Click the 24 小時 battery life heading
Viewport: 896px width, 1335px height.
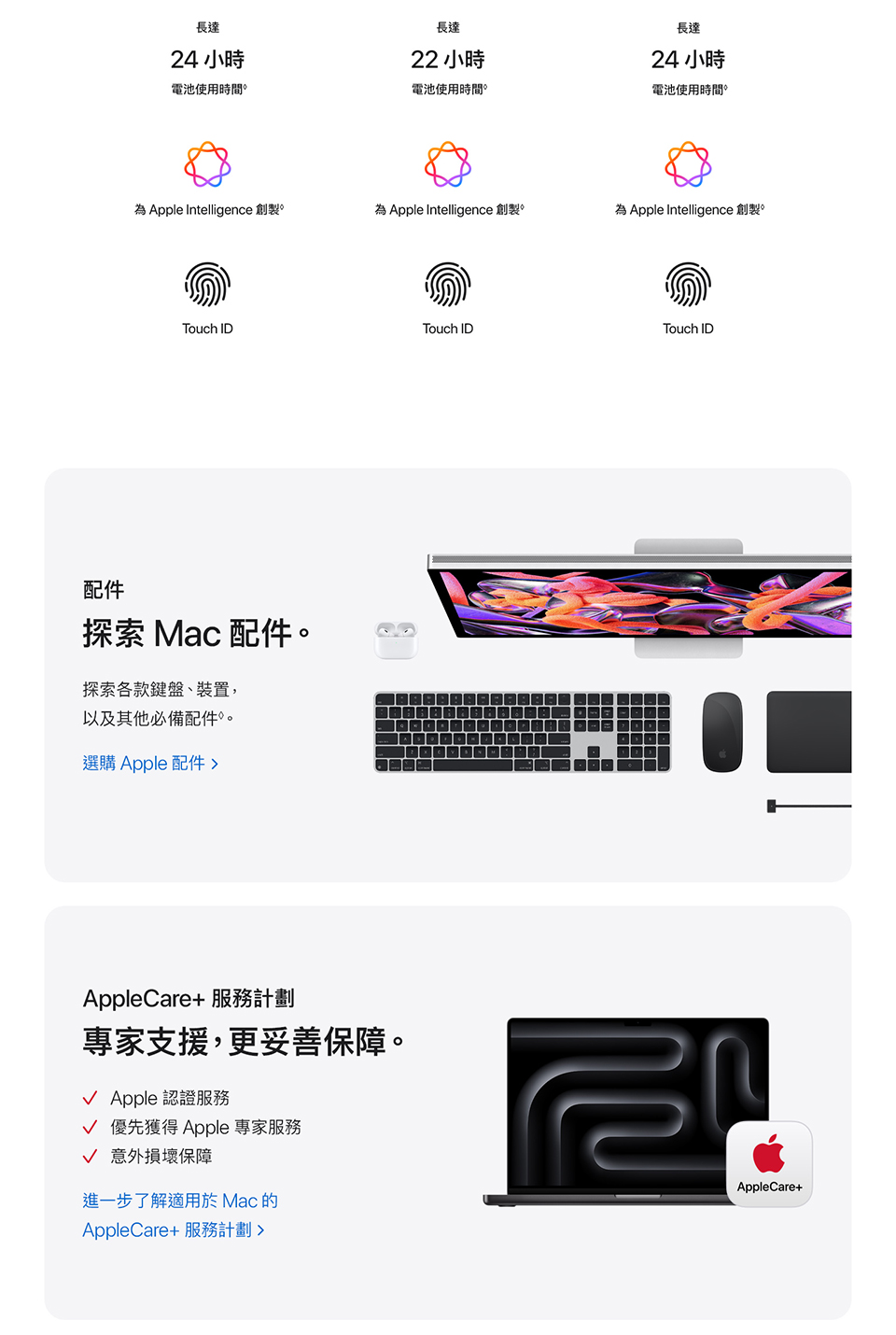(207, 59)
